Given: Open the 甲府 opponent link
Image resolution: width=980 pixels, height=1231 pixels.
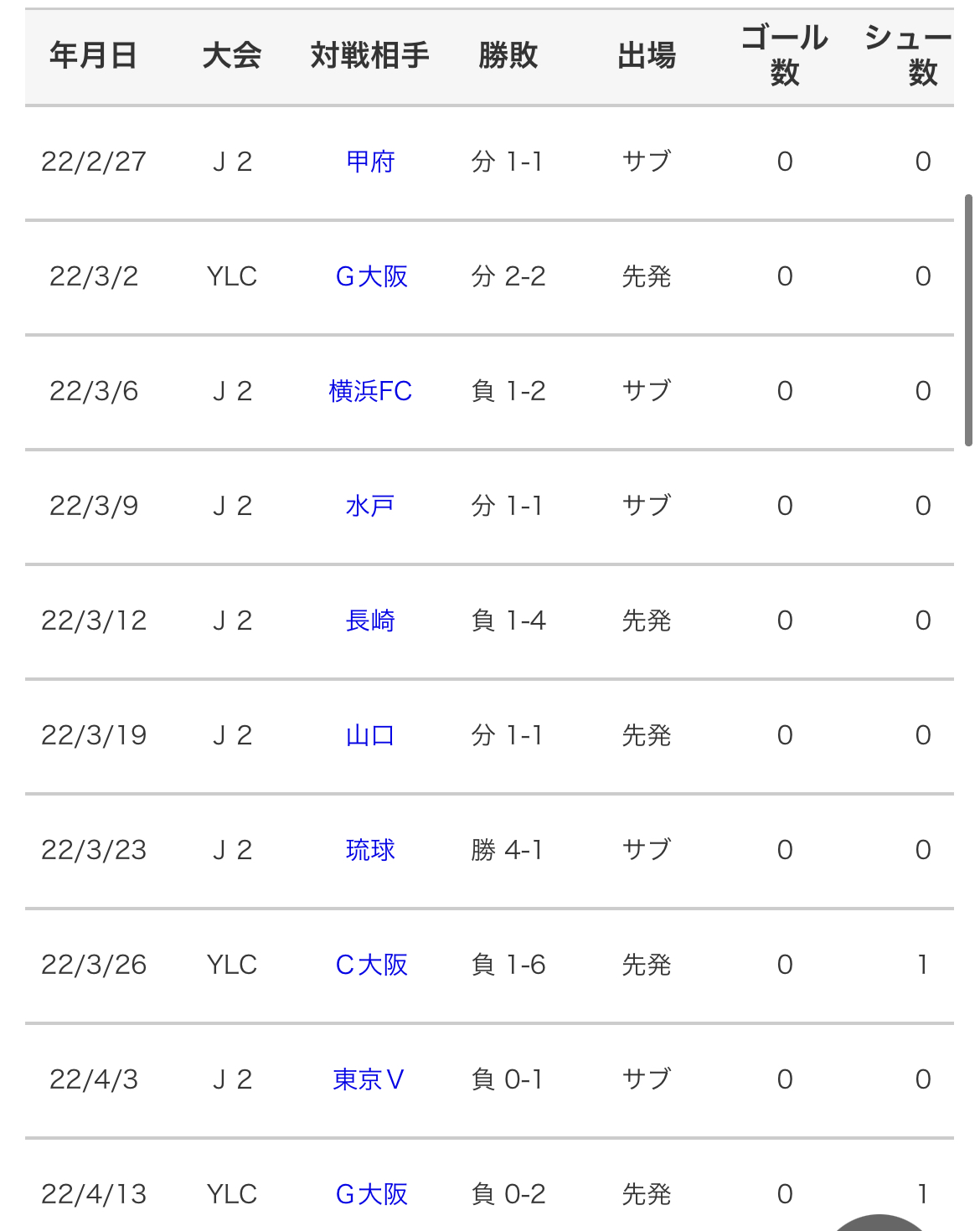Looking at the screenshot, I should [370, 162].
